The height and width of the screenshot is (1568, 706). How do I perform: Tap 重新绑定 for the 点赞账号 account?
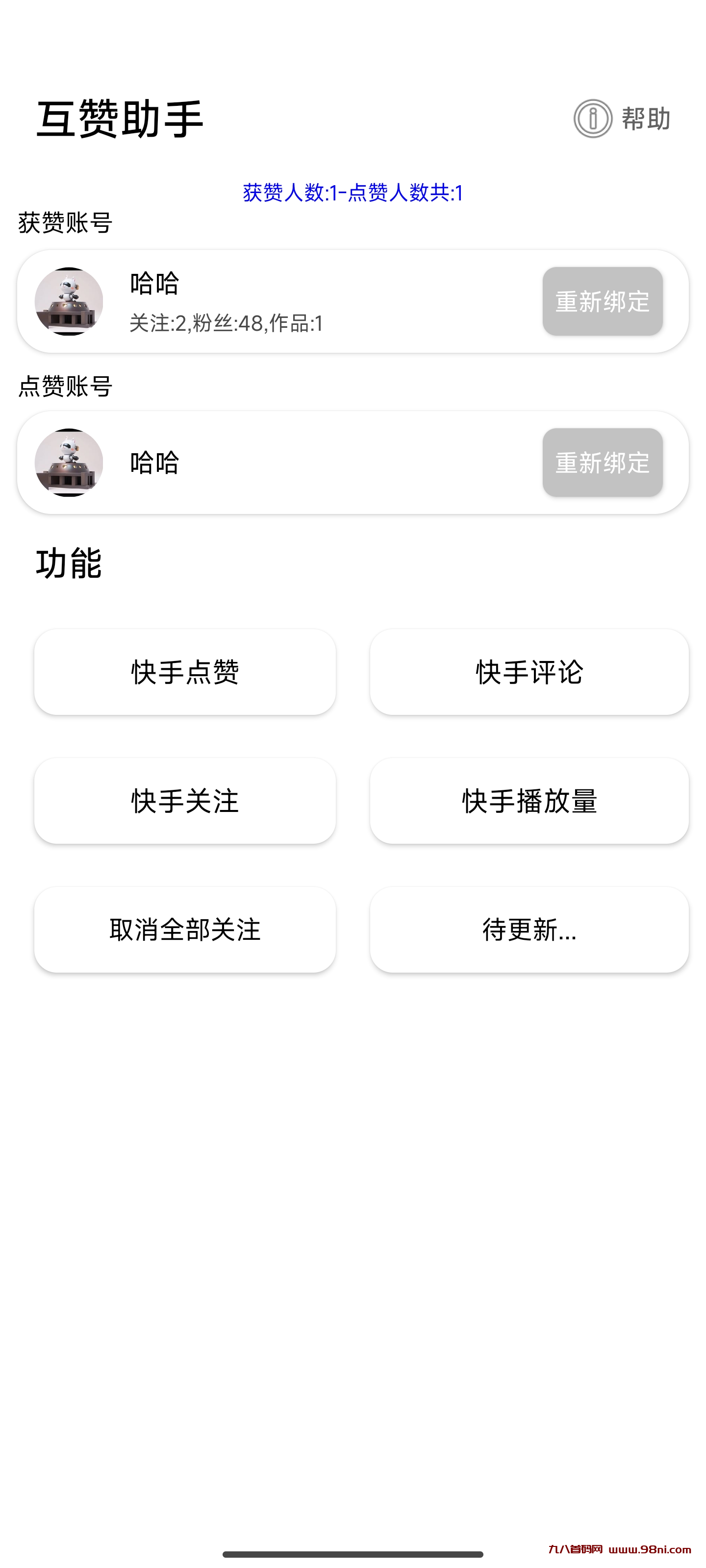coord(602,463)
